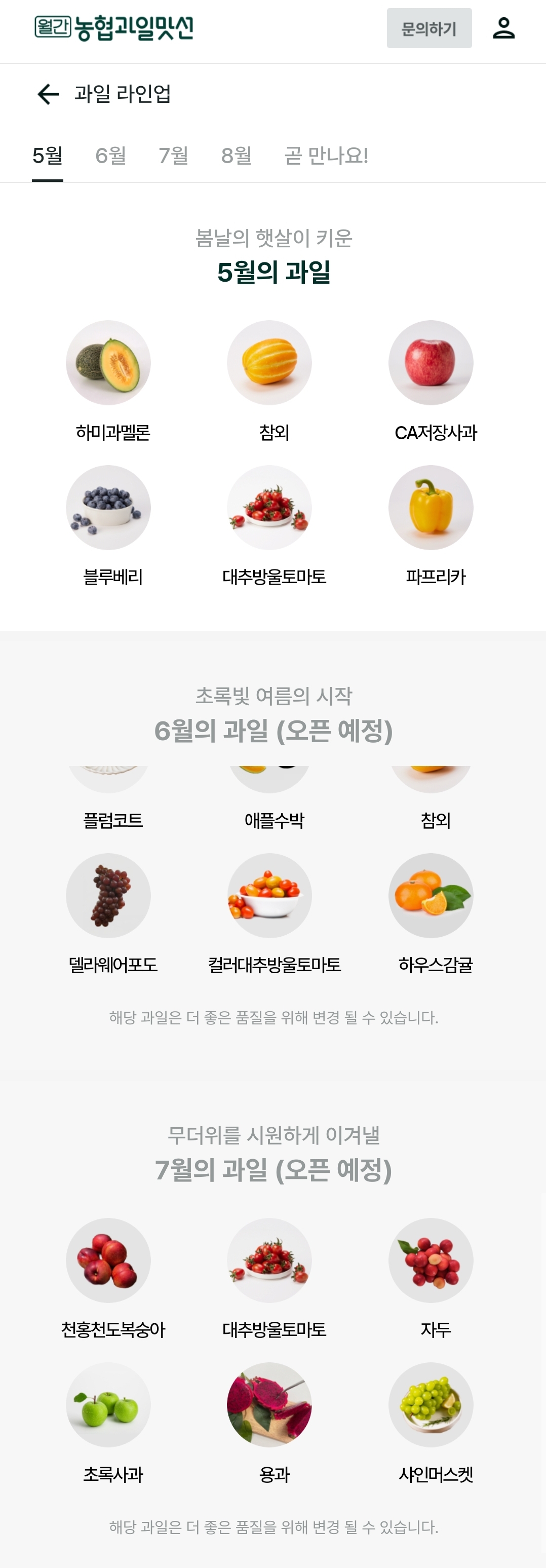546x1568 pixels.
Task: Open the 하미과멜론 fruit thumbnail
Action: (x=108, y=362)
